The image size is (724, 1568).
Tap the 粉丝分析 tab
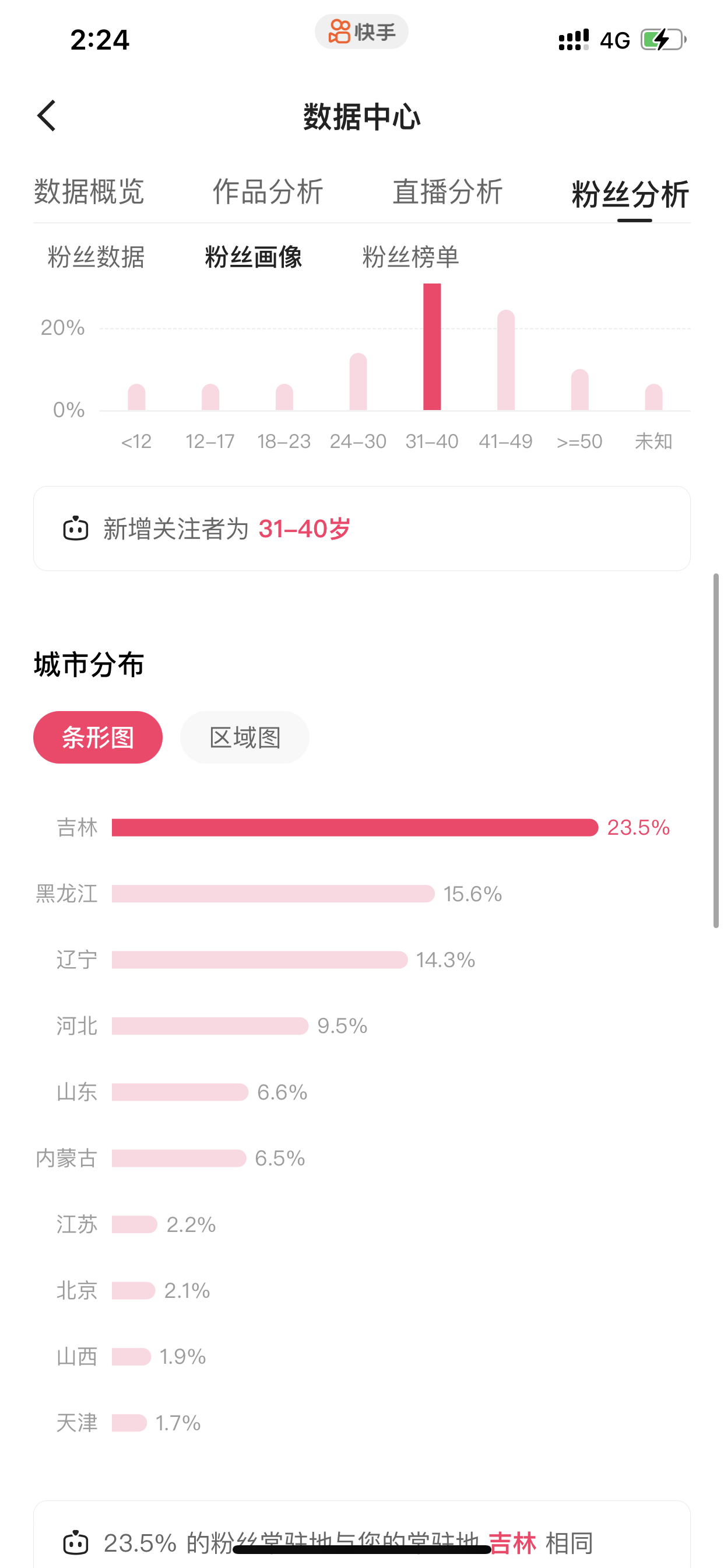click(630, 195)
